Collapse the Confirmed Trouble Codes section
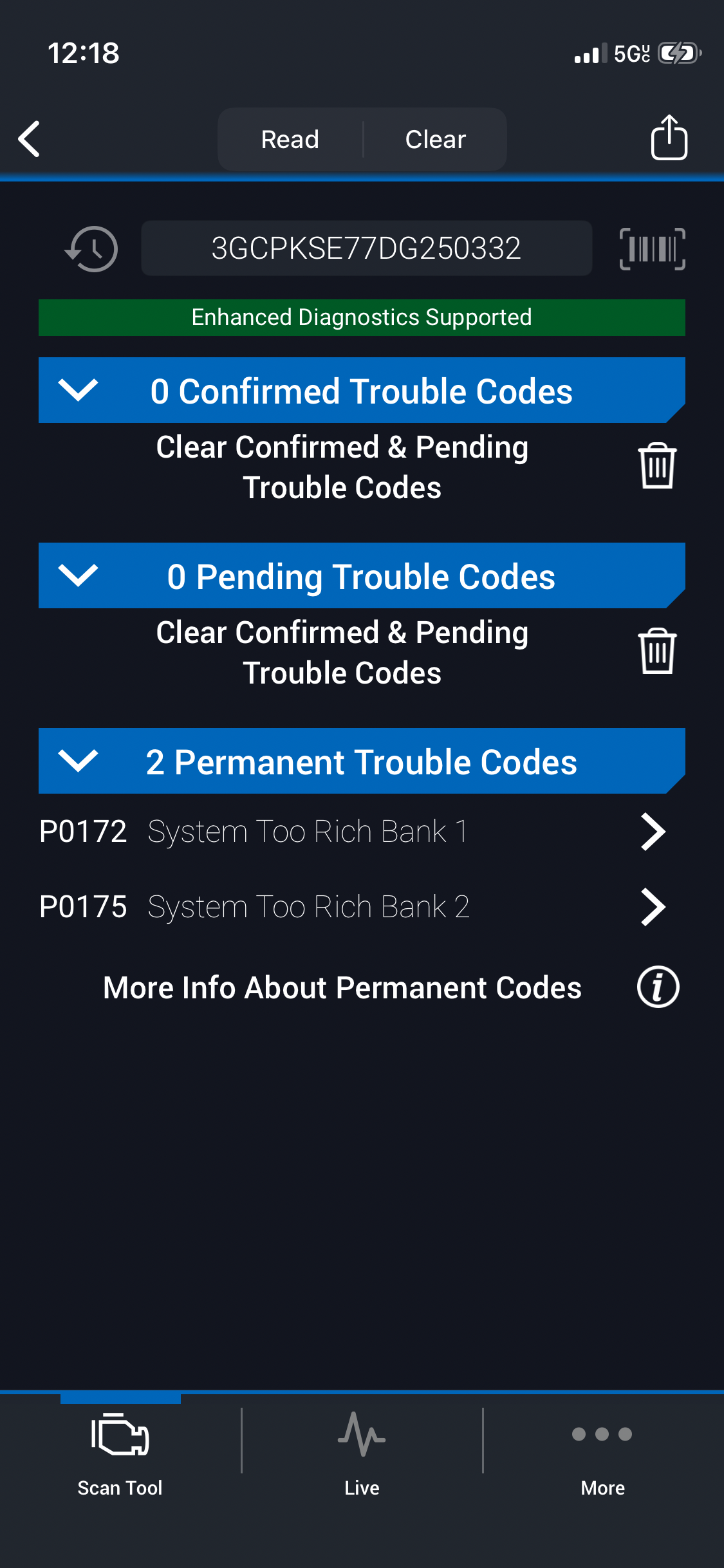The image size is (724, 1568). pyautogui.click(x=78, y=390)
